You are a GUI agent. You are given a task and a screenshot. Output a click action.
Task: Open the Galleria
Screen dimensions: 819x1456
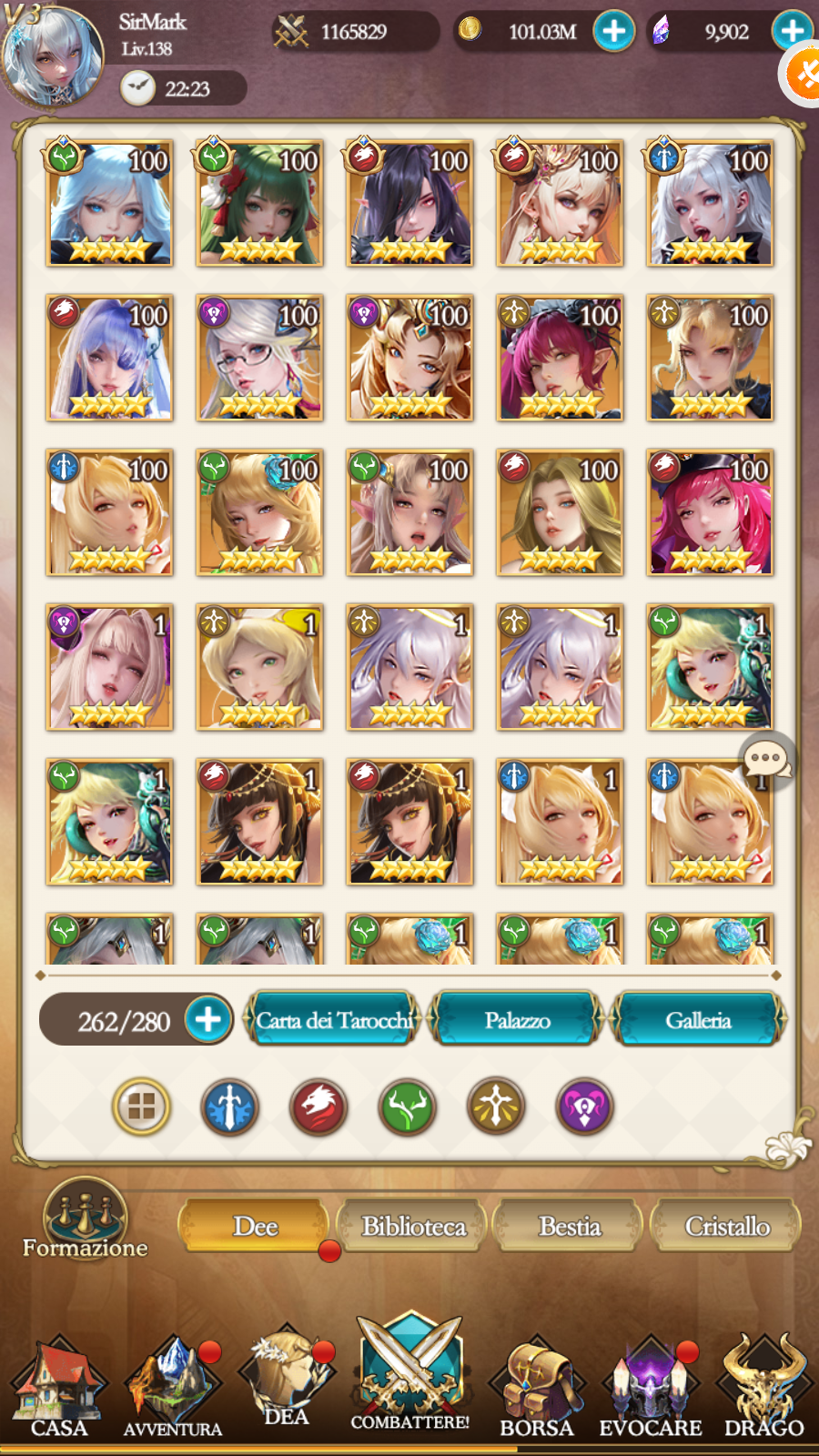(698, 1019)
